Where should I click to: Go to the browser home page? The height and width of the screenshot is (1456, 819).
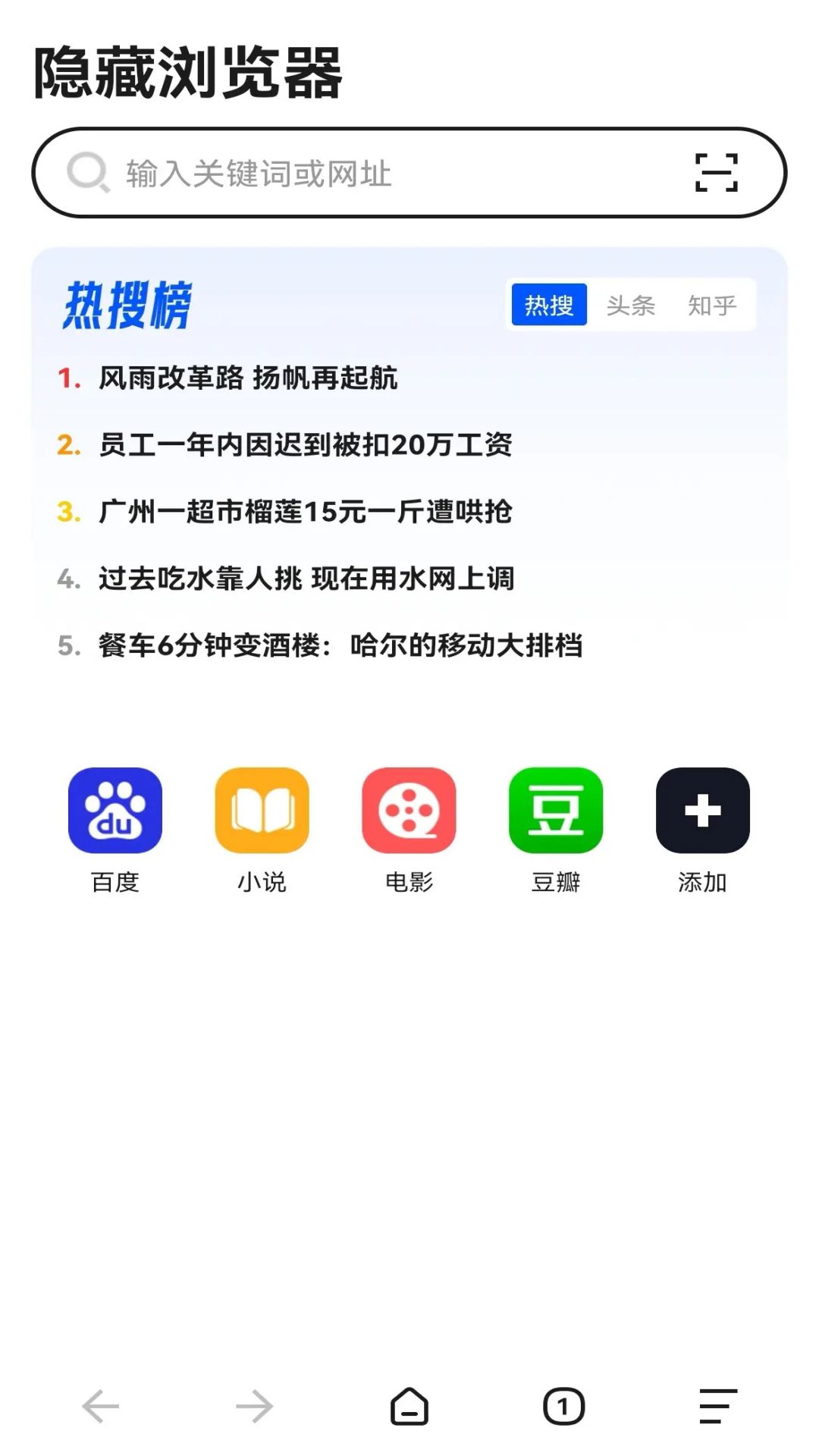coord(409,1407)
